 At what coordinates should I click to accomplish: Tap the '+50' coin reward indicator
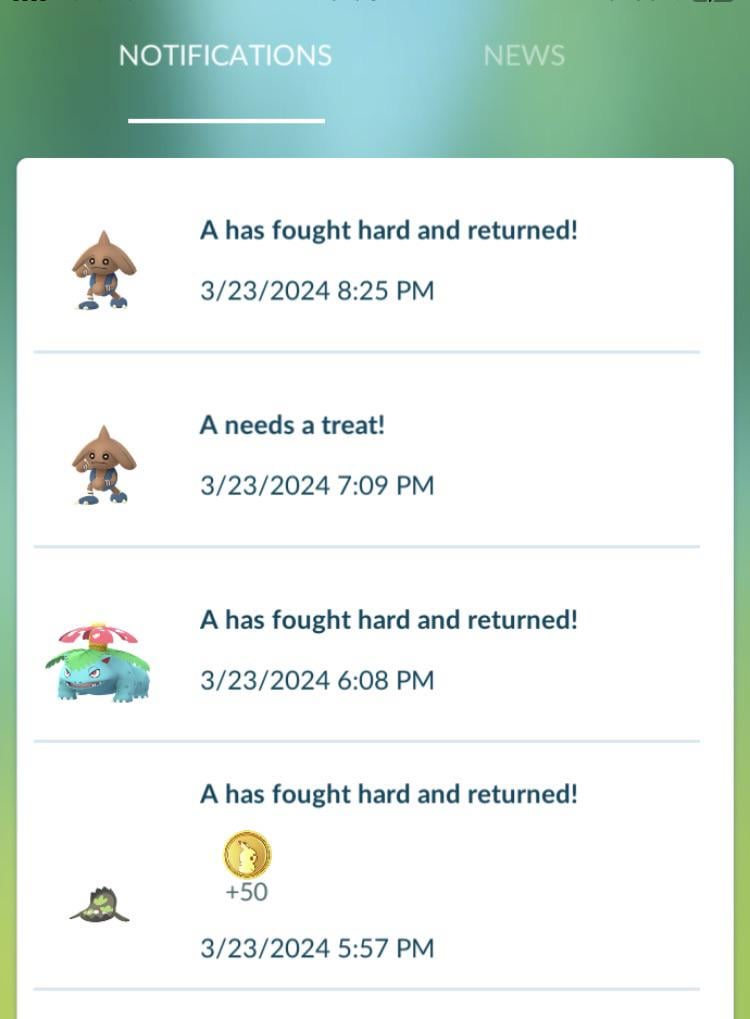[246, 892]
